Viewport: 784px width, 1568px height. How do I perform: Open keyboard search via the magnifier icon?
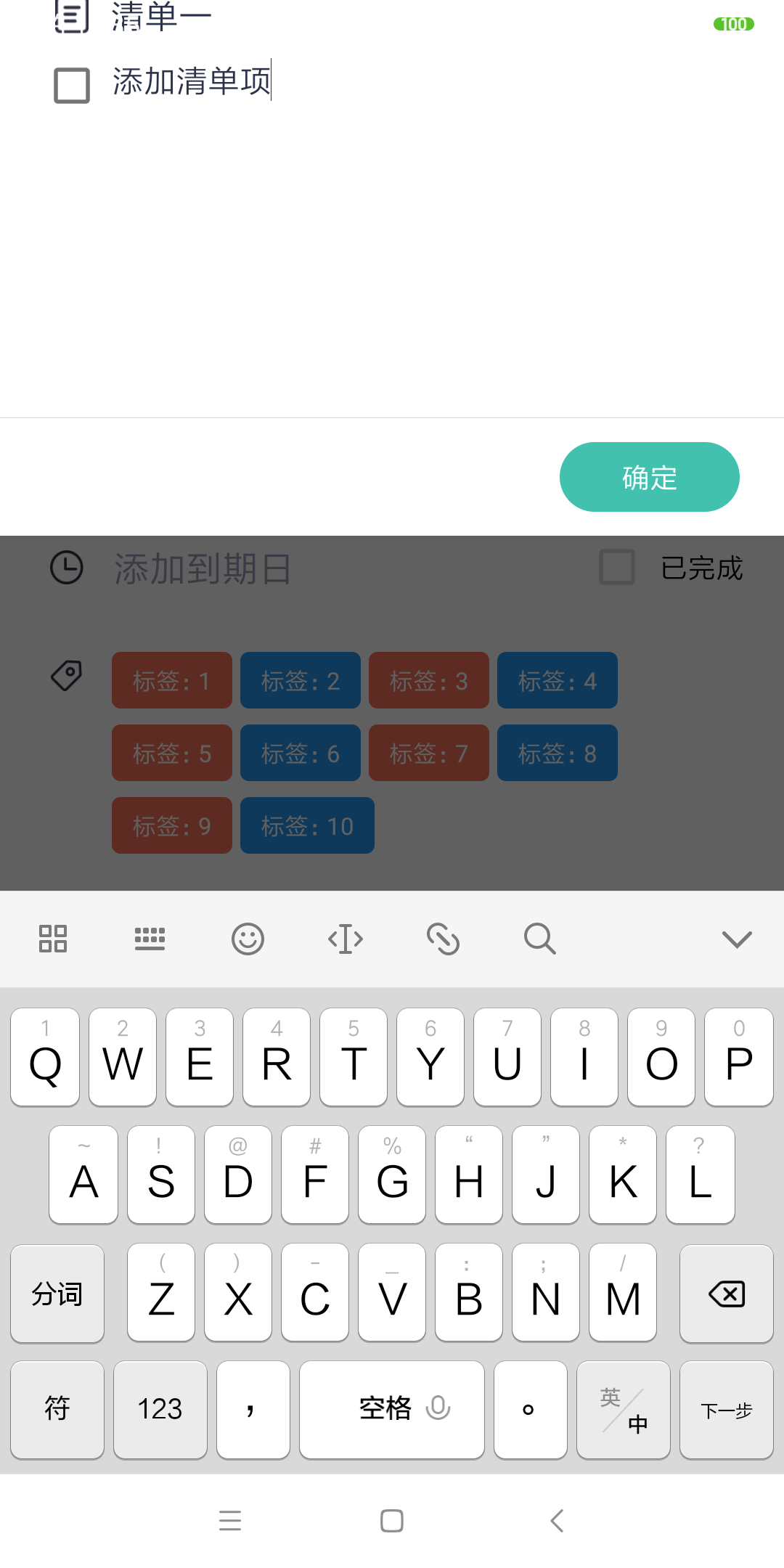539,939
